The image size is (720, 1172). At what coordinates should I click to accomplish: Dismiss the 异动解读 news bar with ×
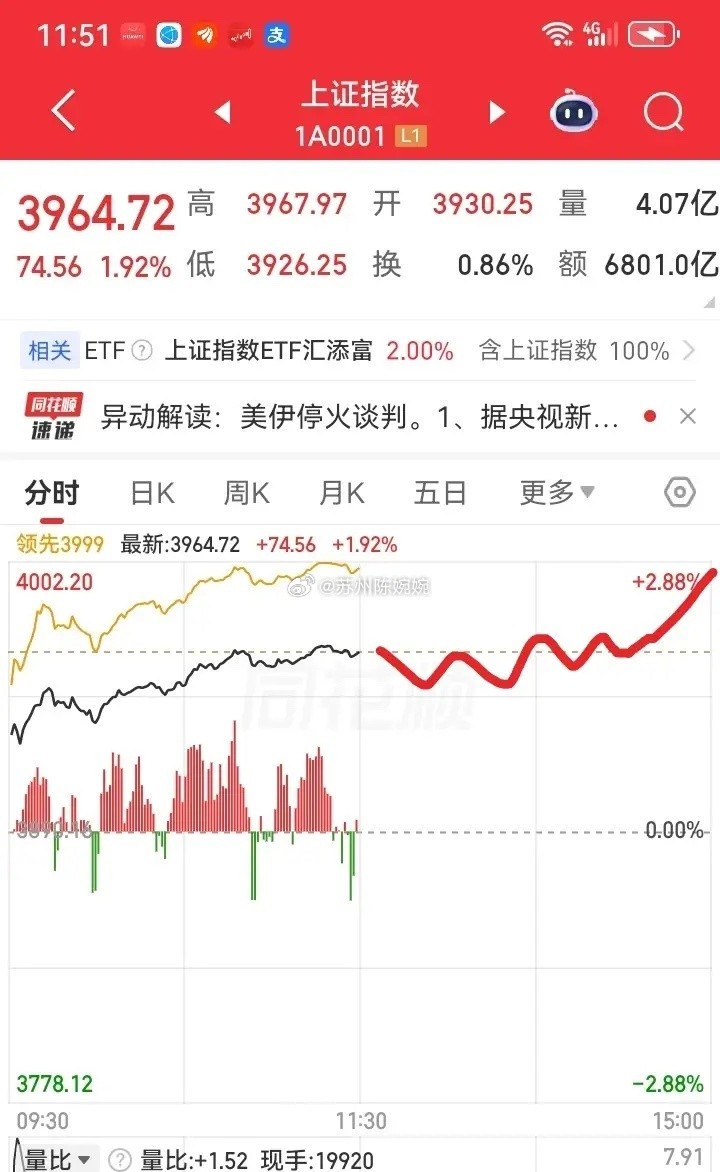click(686, 413)
